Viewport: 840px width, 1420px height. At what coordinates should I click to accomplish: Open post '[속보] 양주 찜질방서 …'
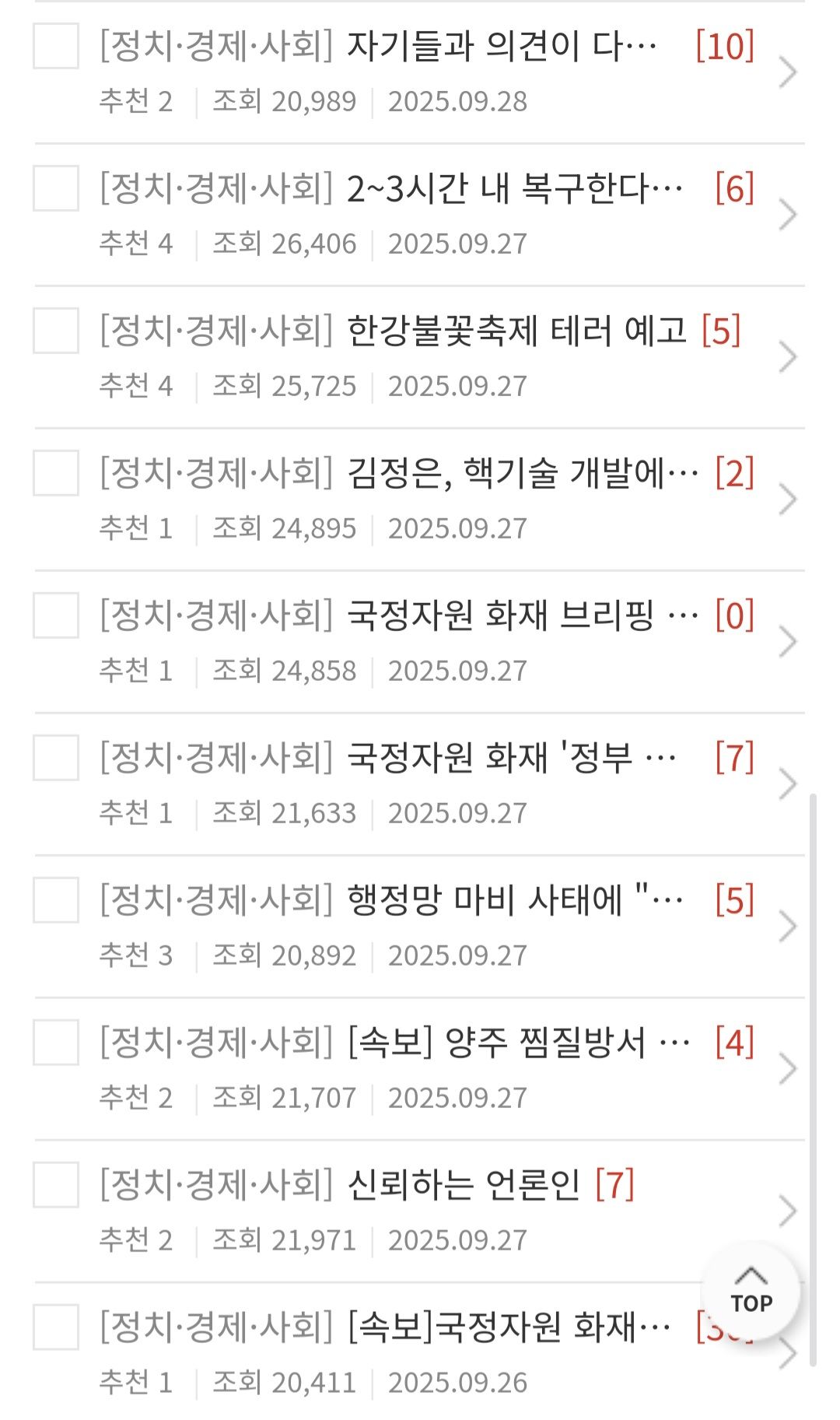[x=518, y=1043]
